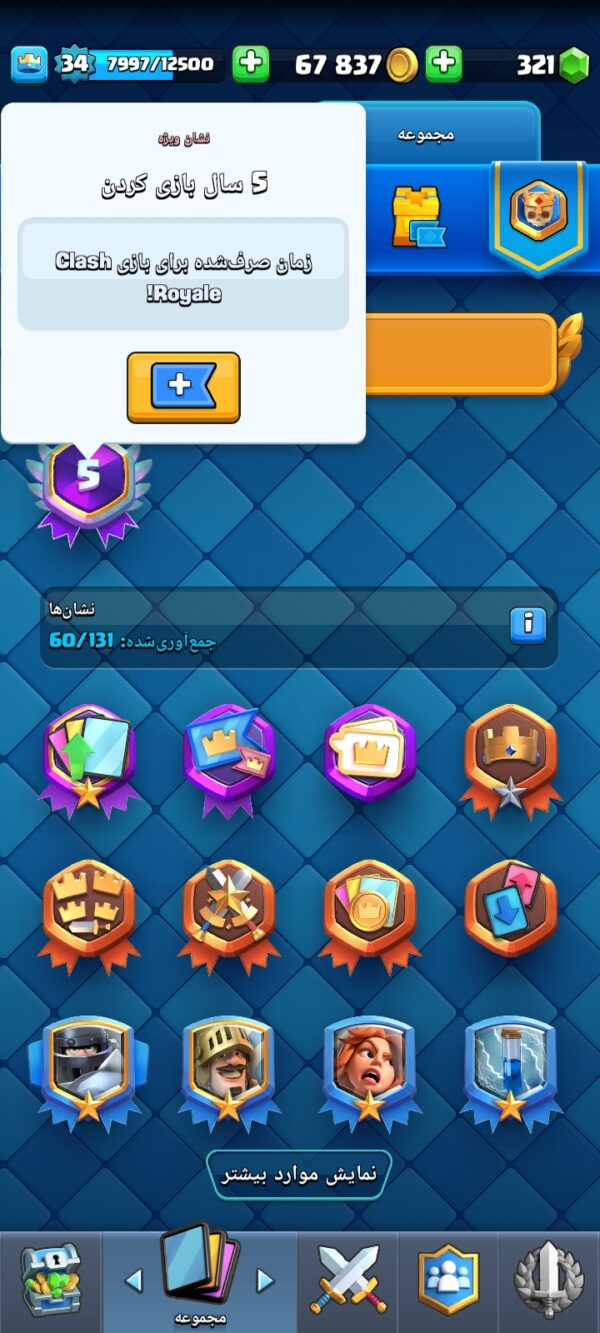Viewport: 600px width, 1333px height.
Task: Select the Lightning spell mastery badge
Action: coord(510,1070)
